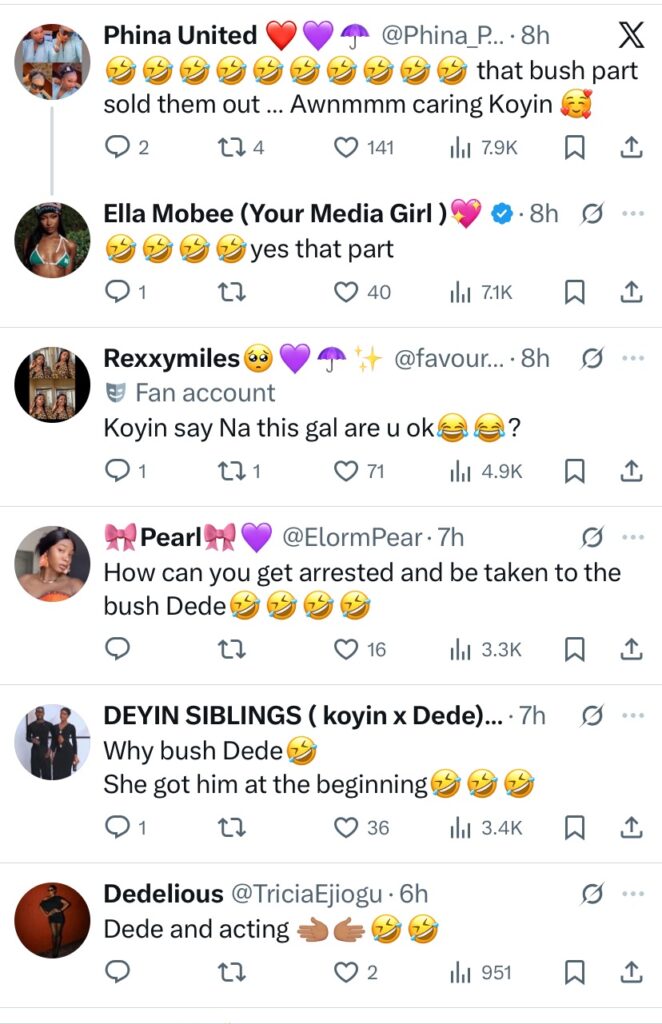Viewport: 662px width, 1024px height.
Task: Repost Phina United's reply
Action: [232, 148]
